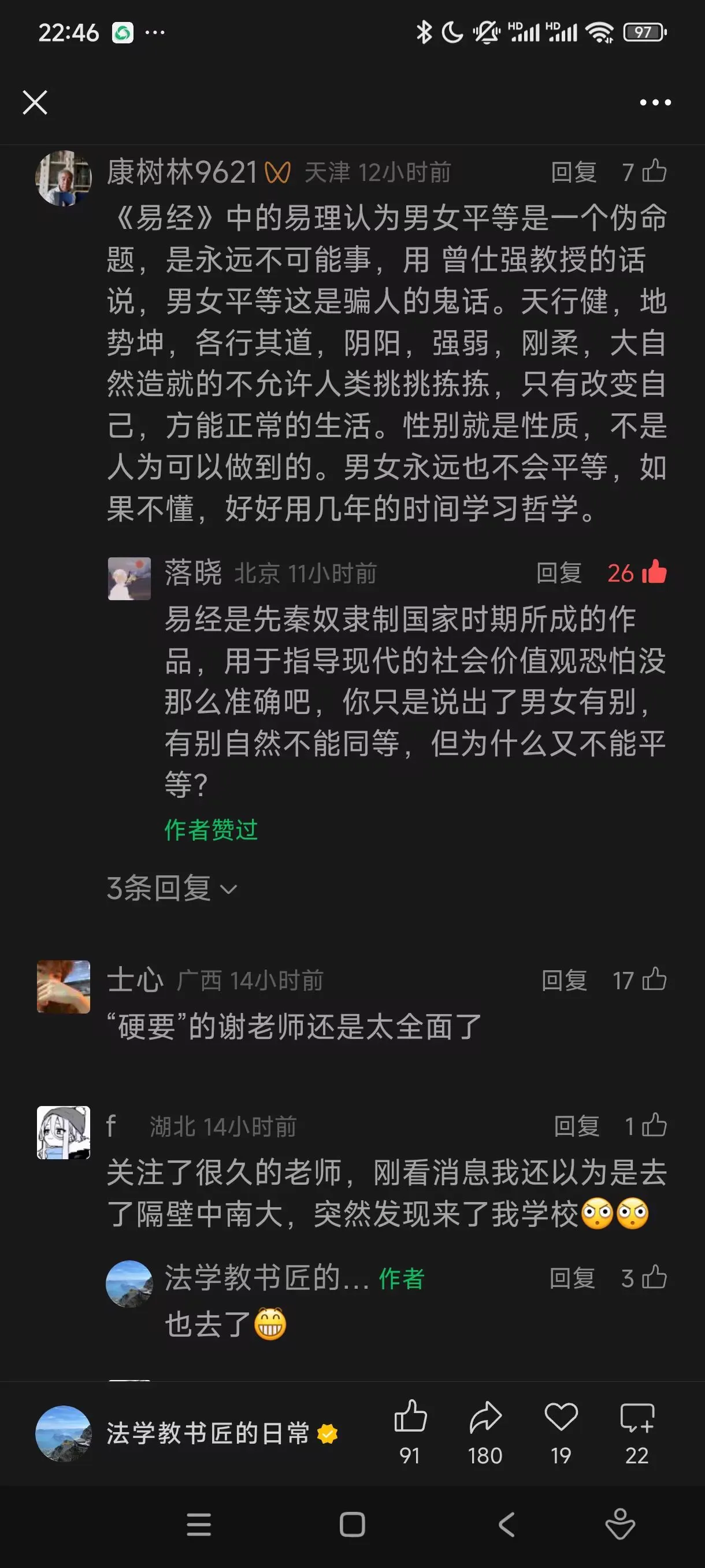Reply to 落晓's comment
This screenshot has width=705, height=1568.
point(558,573)
